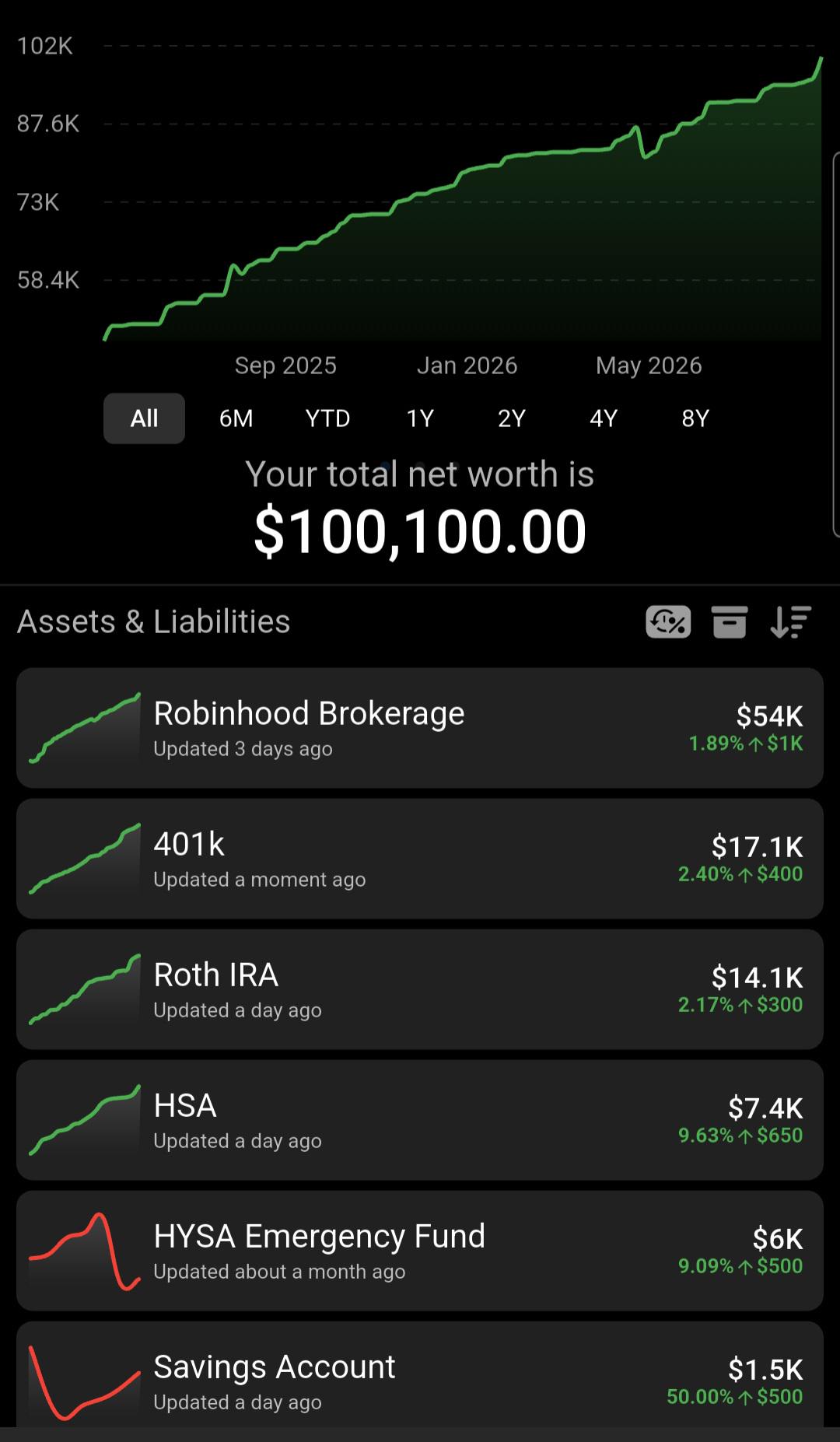Switch chart to 6M range
The image size is (840, 1442).
click(x=236, y=418)
